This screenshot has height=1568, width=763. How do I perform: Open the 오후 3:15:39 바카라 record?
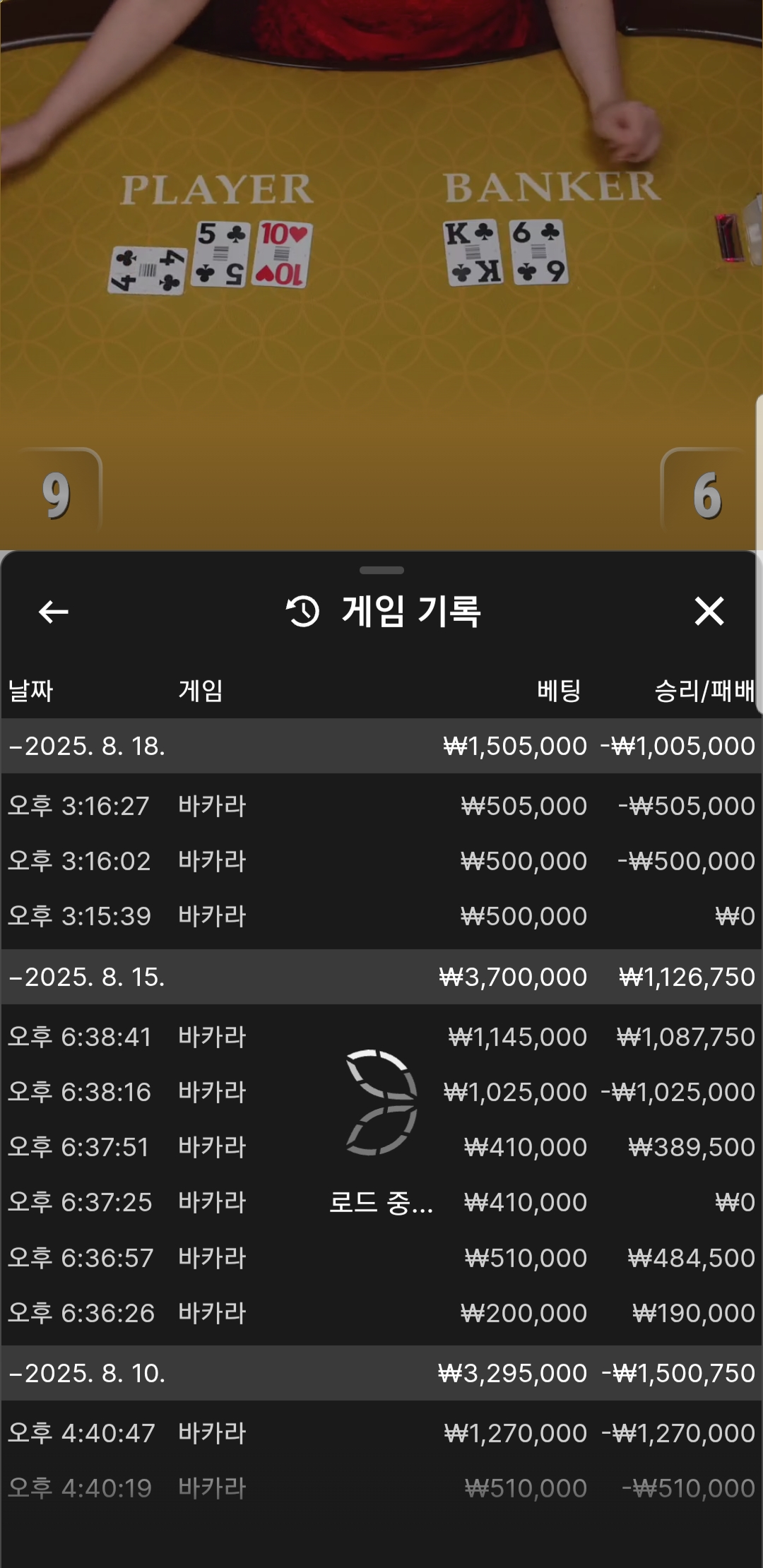tap(381, 916)
